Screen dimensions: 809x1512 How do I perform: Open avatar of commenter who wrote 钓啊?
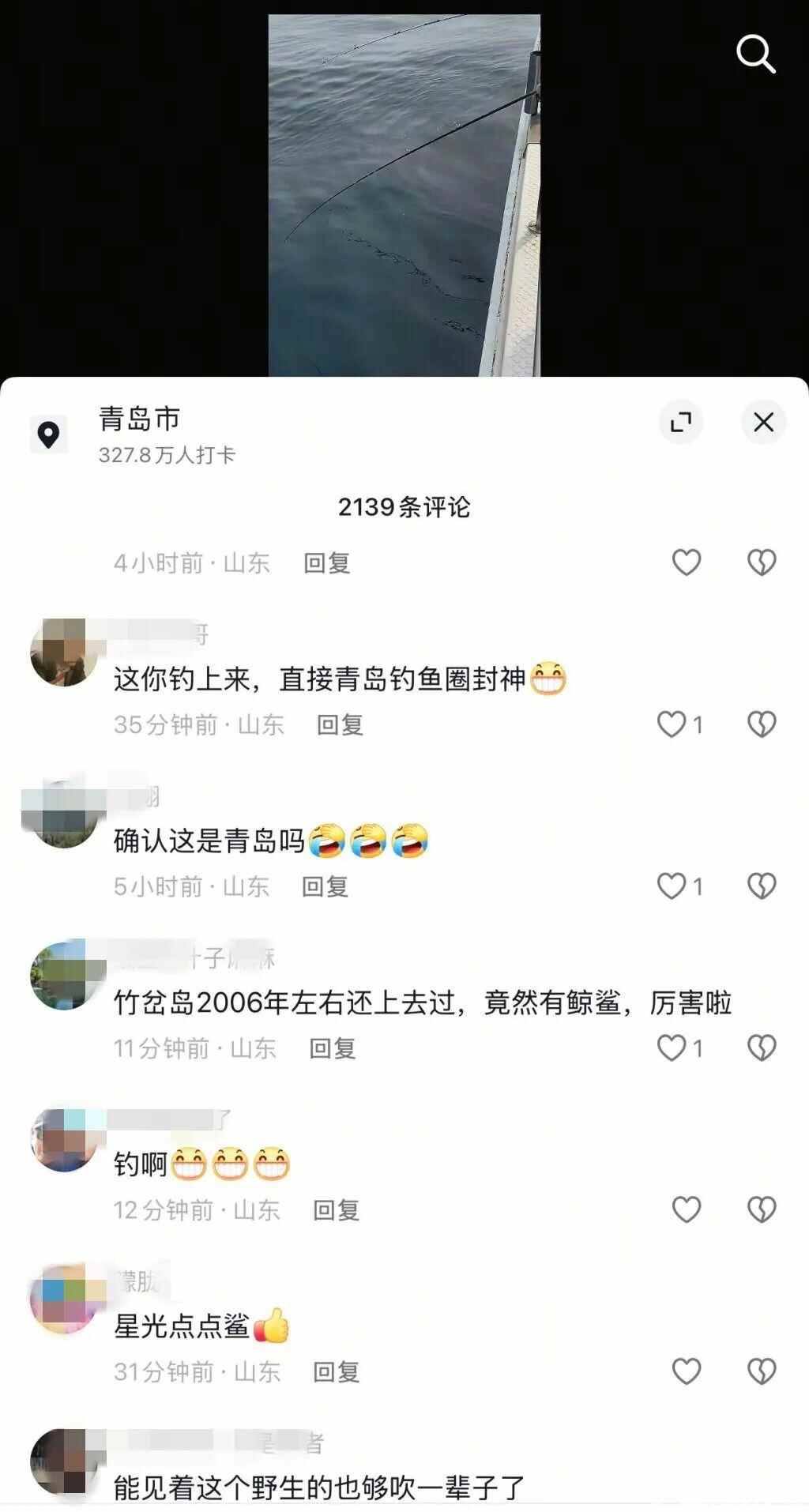coord(63,1141)
